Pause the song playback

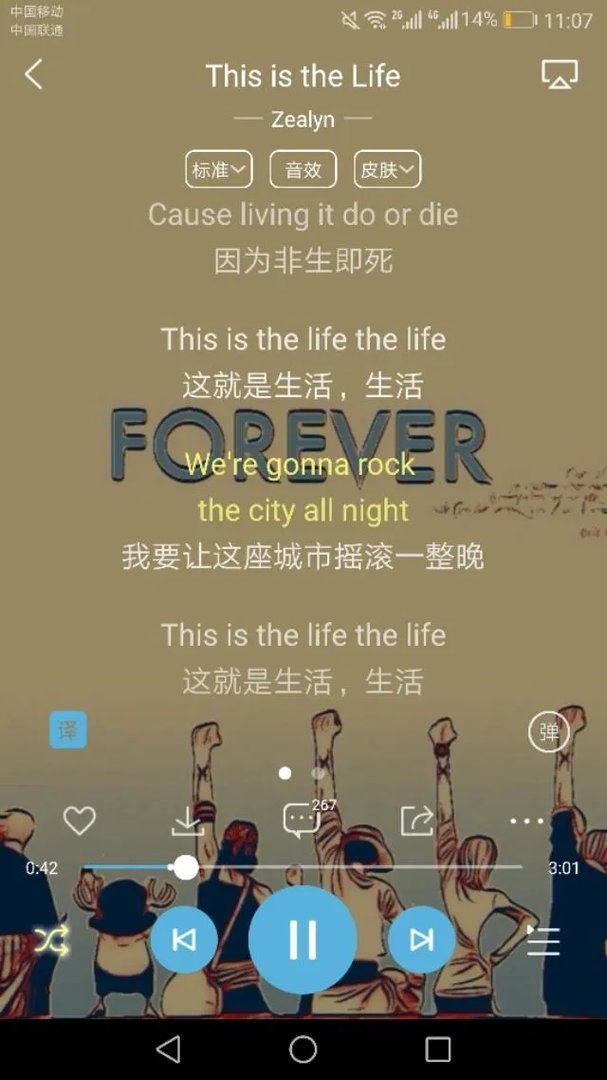point(302,940)
